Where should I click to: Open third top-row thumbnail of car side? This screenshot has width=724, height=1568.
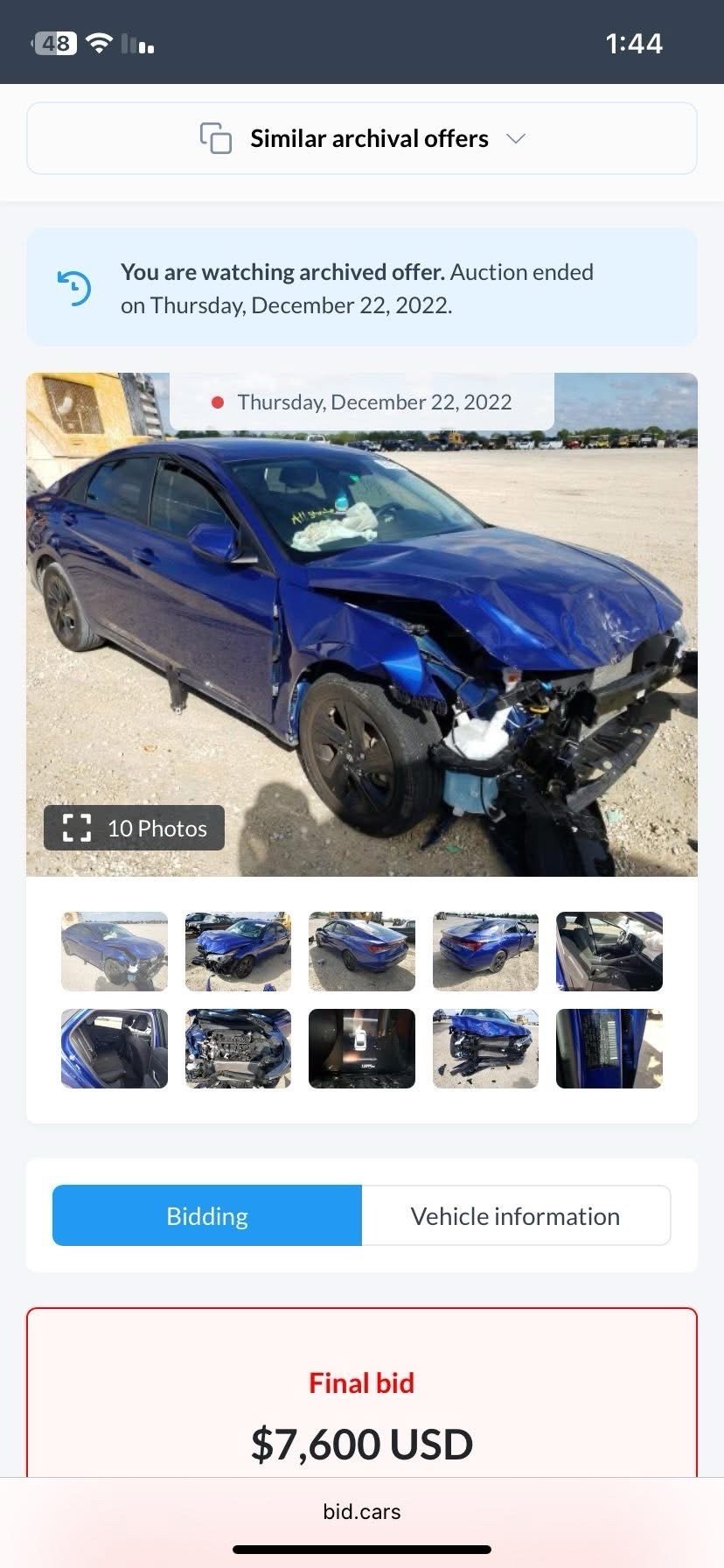click(362, 951)
